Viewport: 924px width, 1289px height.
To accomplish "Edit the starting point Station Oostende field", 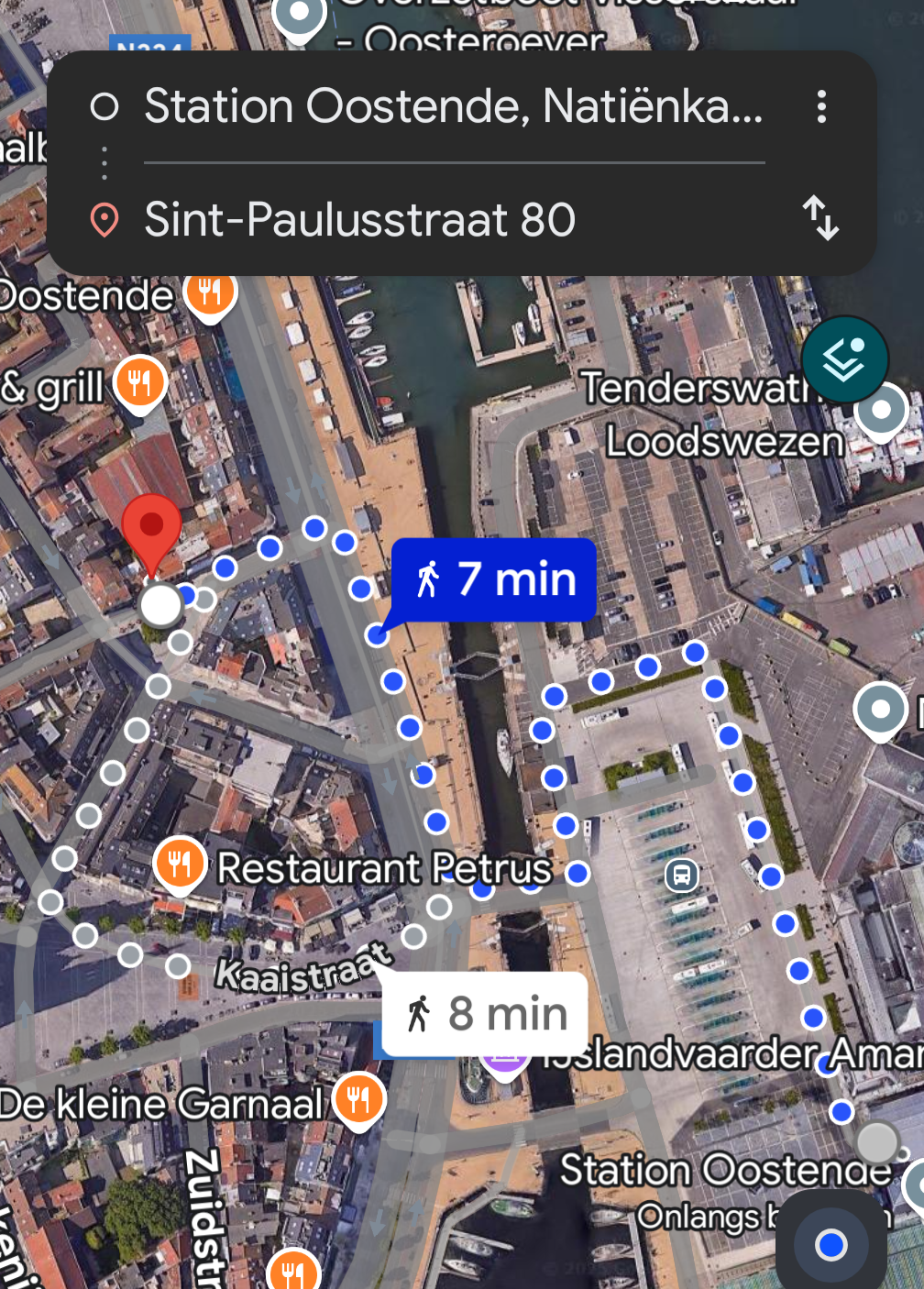I will [x=453, y=106].
